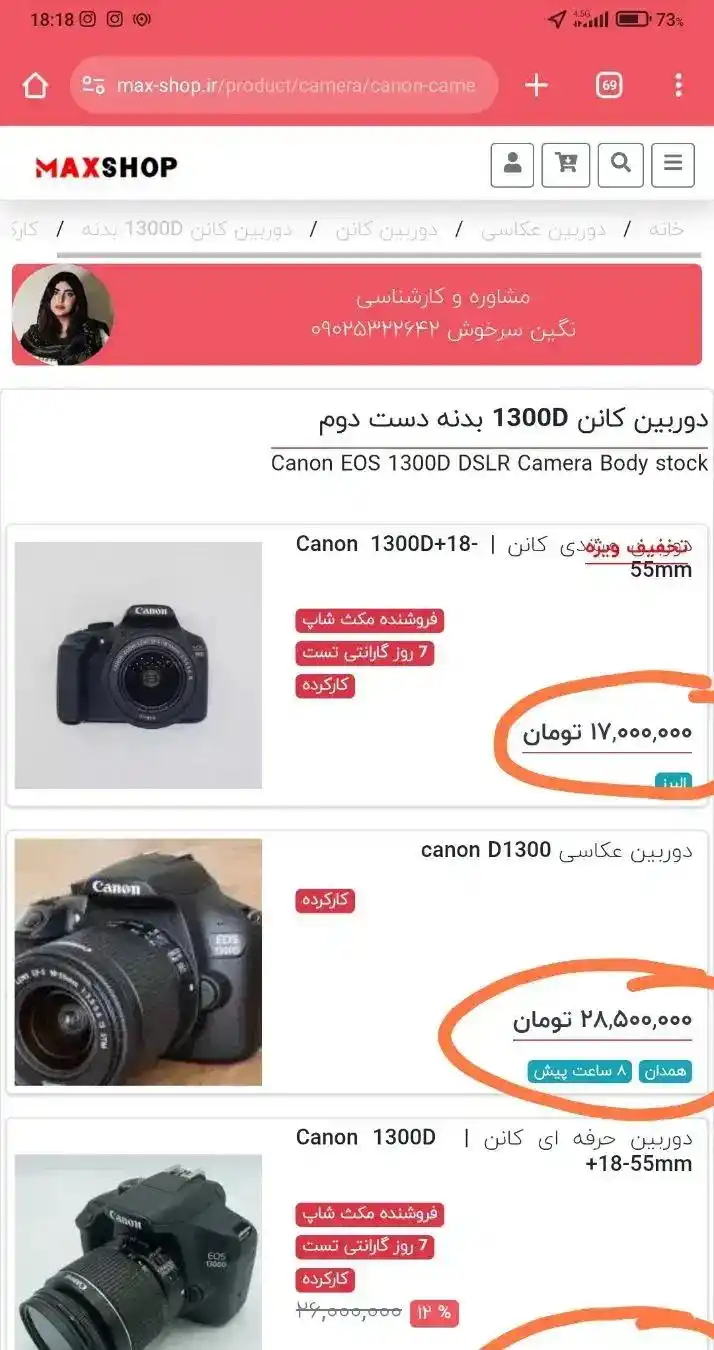Open the hamburger menu
This screenshot has height=1350, width=714.
tap(673, 165)
